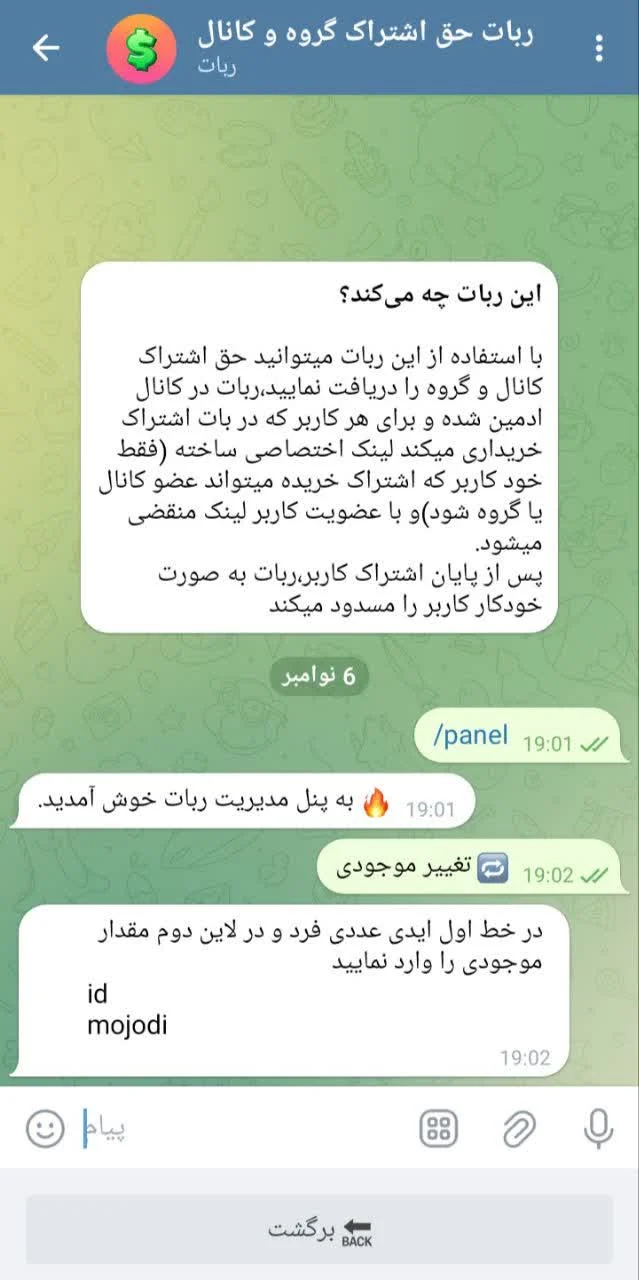Go back using the top-left arrow

[x=46, y=48]
